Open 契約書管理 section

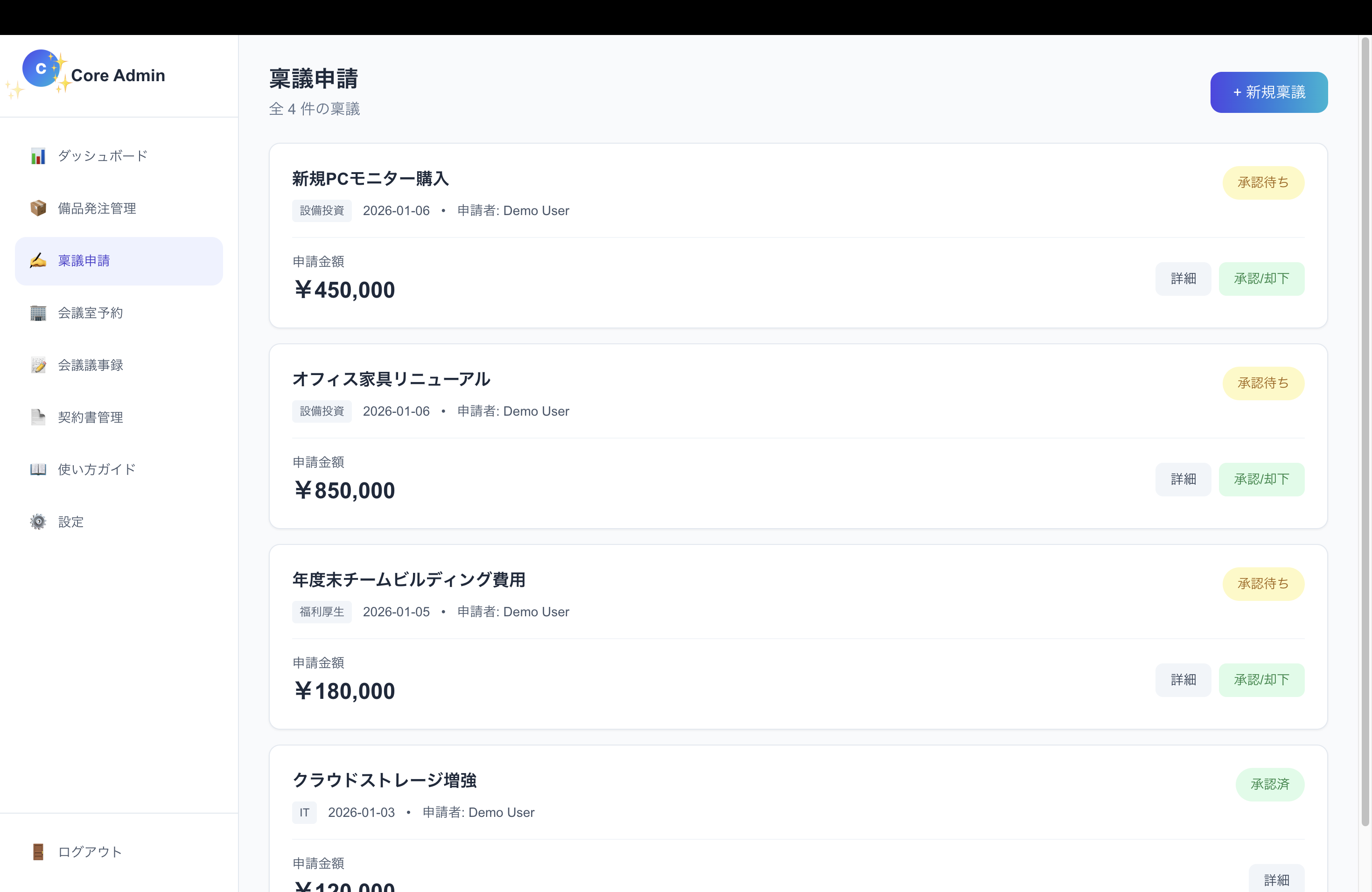(x=90, y=417)
